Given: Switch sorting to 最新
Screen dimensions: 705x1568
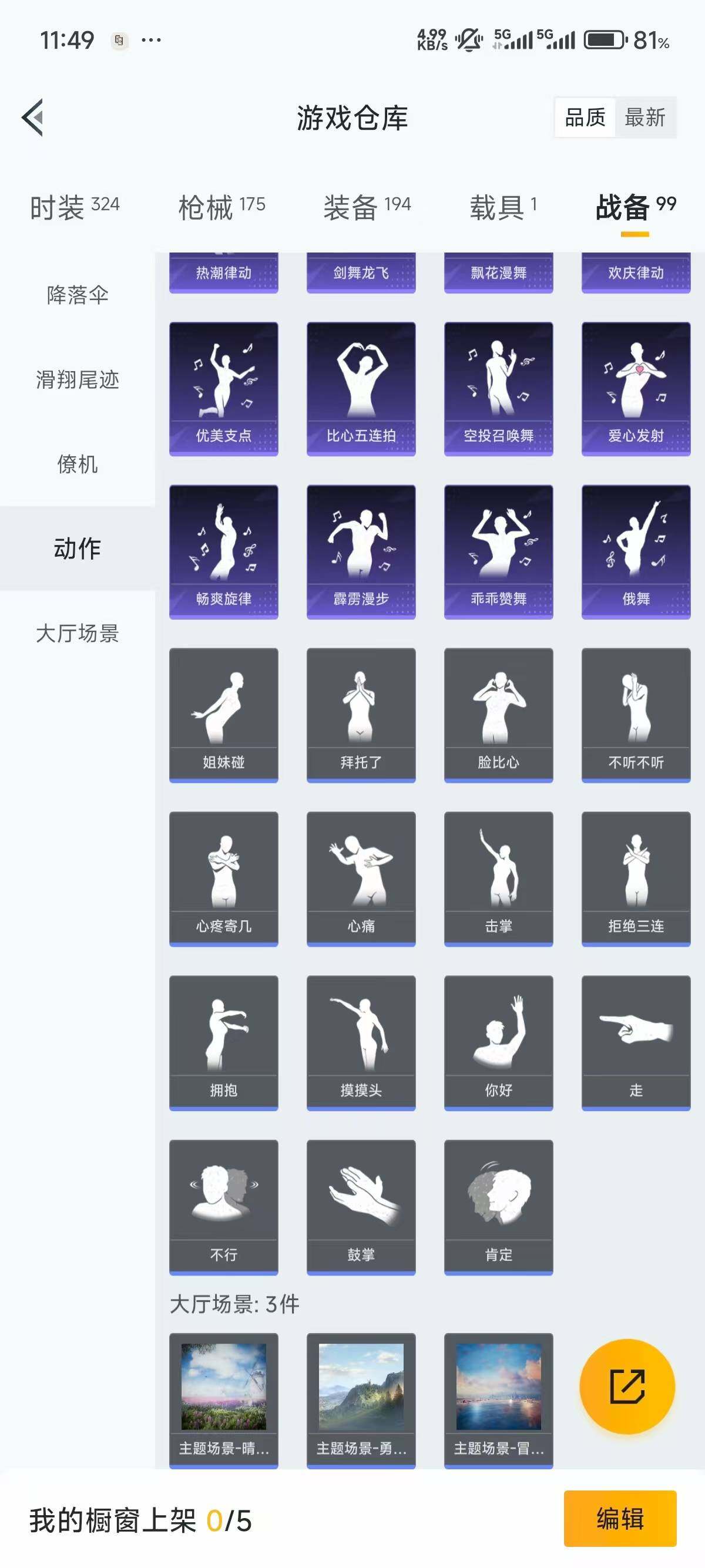Looking at the screenshot, I should [x=647, y=118].
